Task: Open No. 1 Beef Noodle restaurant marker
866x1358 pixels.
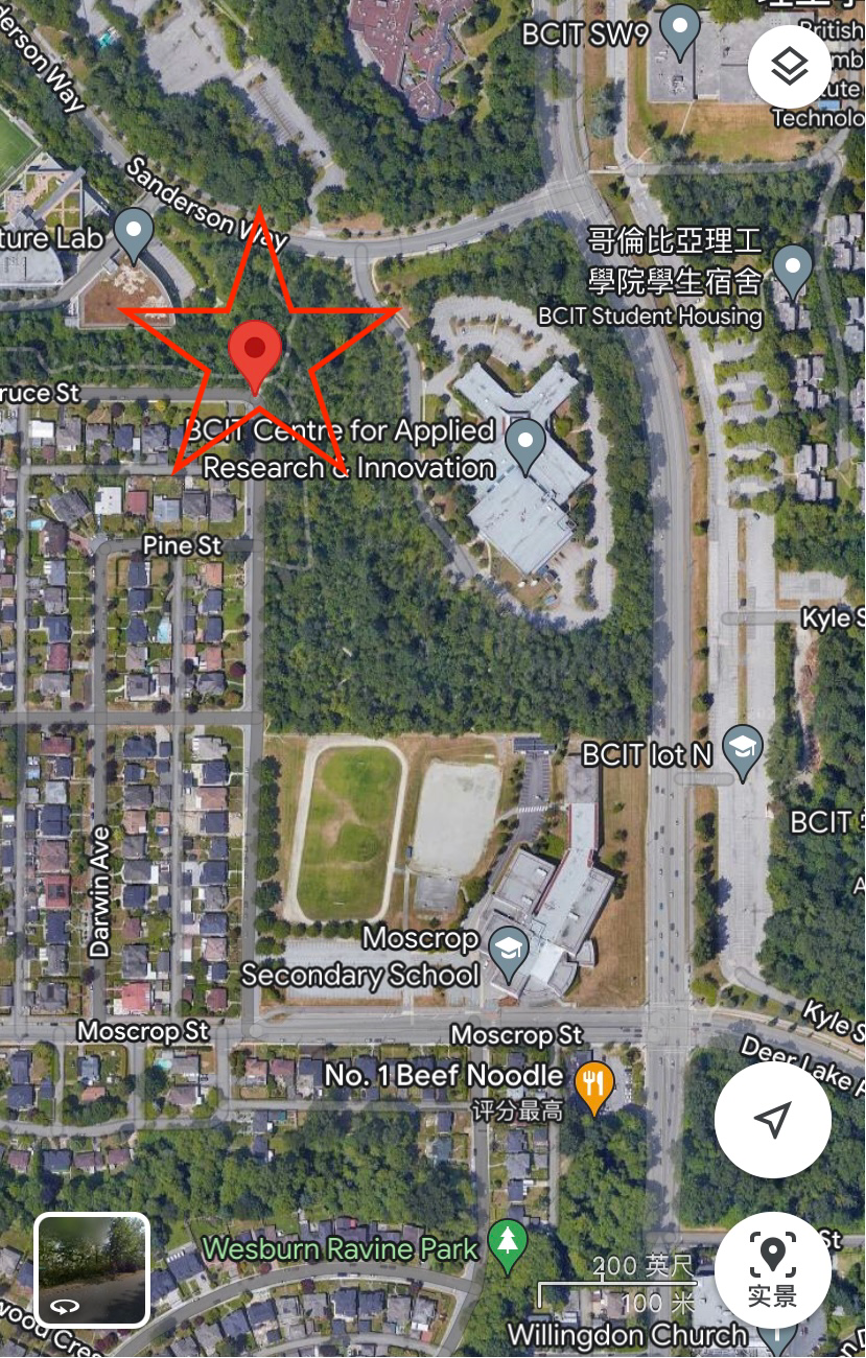Action: pos(594,1085)
